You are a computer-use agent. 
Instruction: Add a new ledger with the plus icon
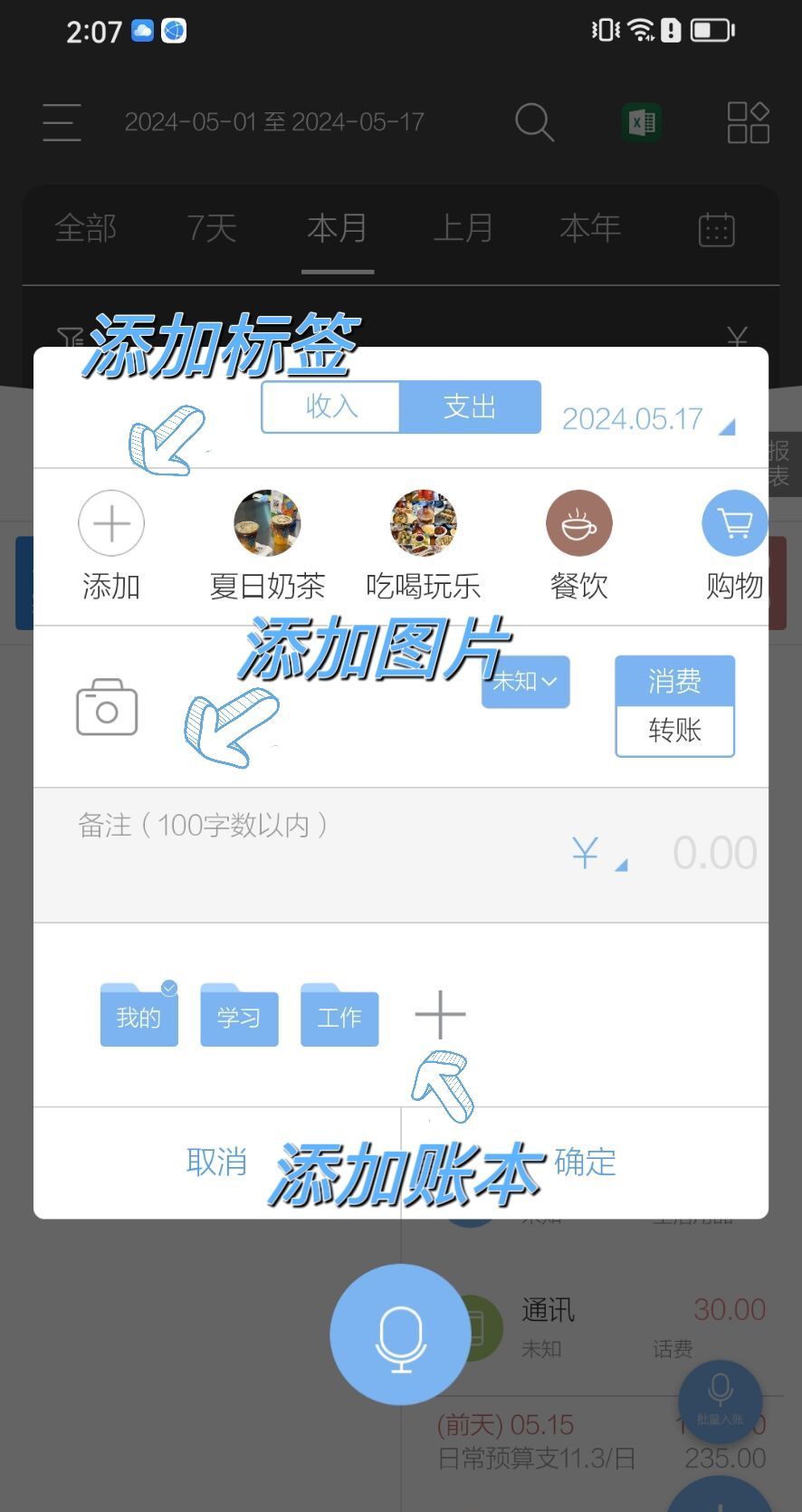pos(440,1014)
